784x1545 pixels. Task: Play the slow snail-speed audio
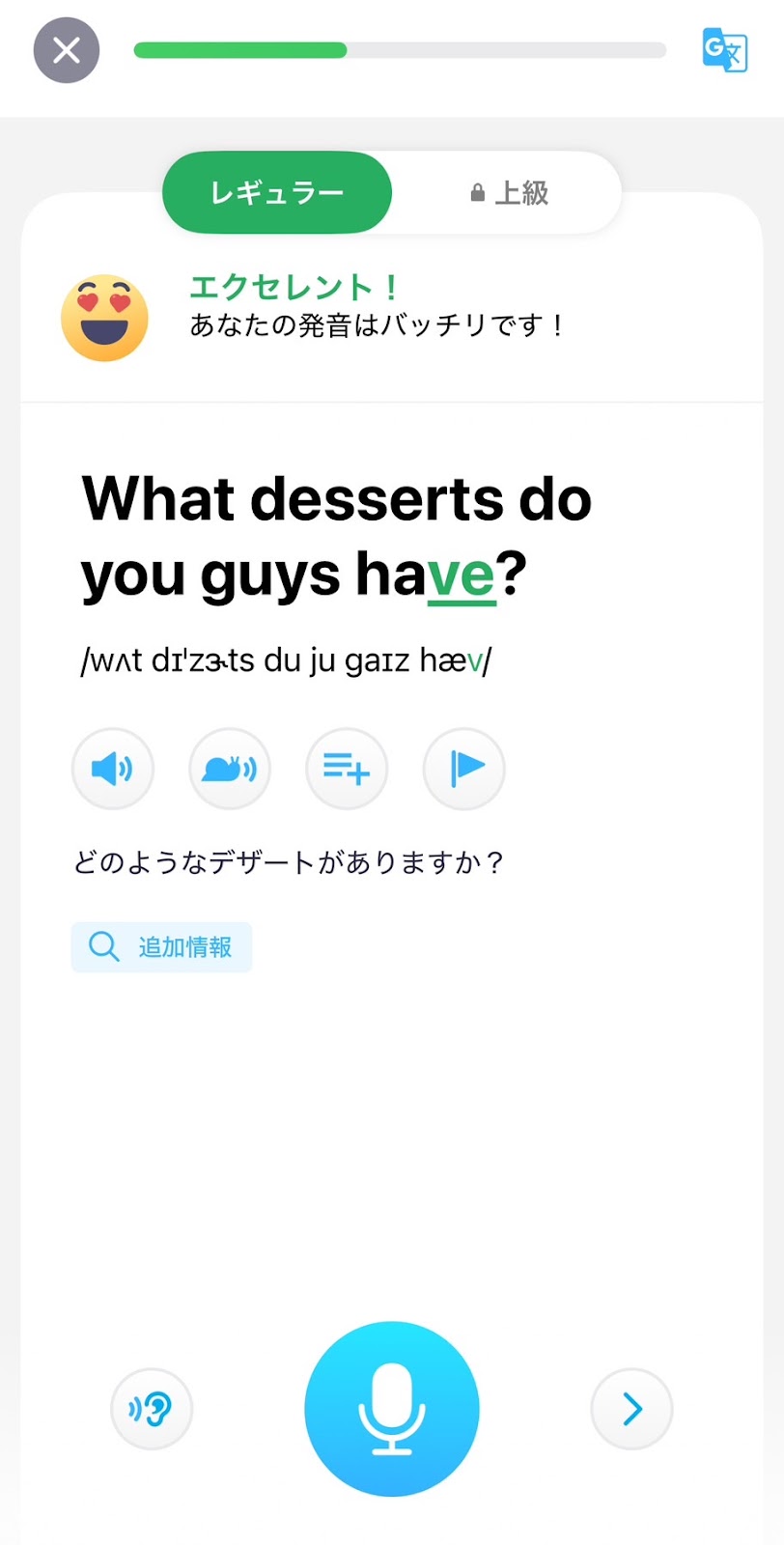click(x=230, y=769)
